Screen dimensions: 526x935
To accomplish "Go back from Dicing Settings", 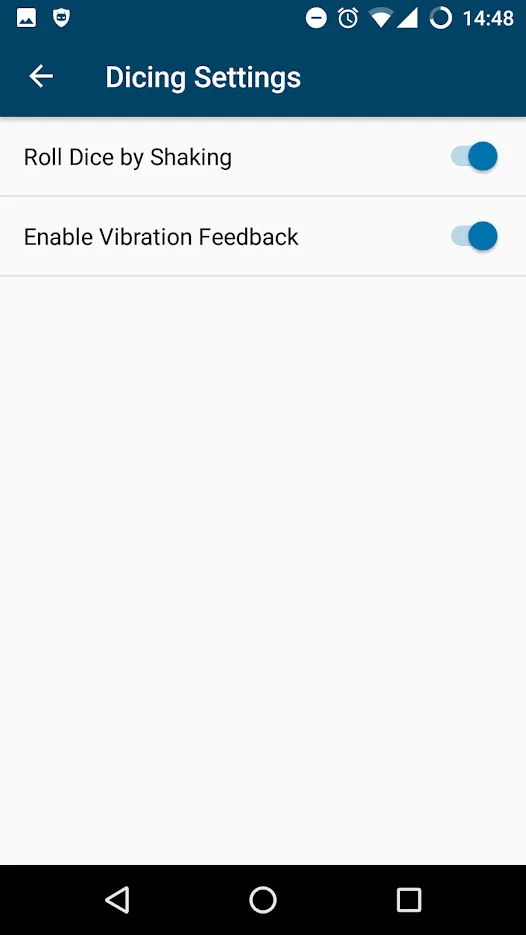I will (x=41, y=76).
